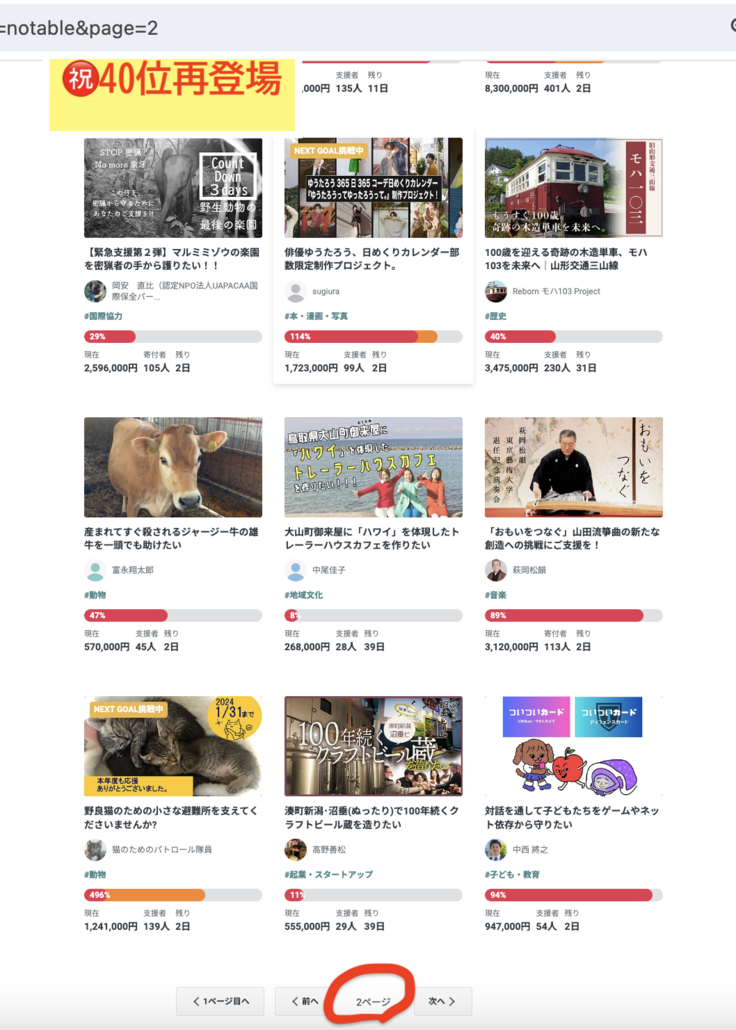Go to the next page with 次へ
Viewport: 736px width, 1030px height.
(x=442, y=1001)
